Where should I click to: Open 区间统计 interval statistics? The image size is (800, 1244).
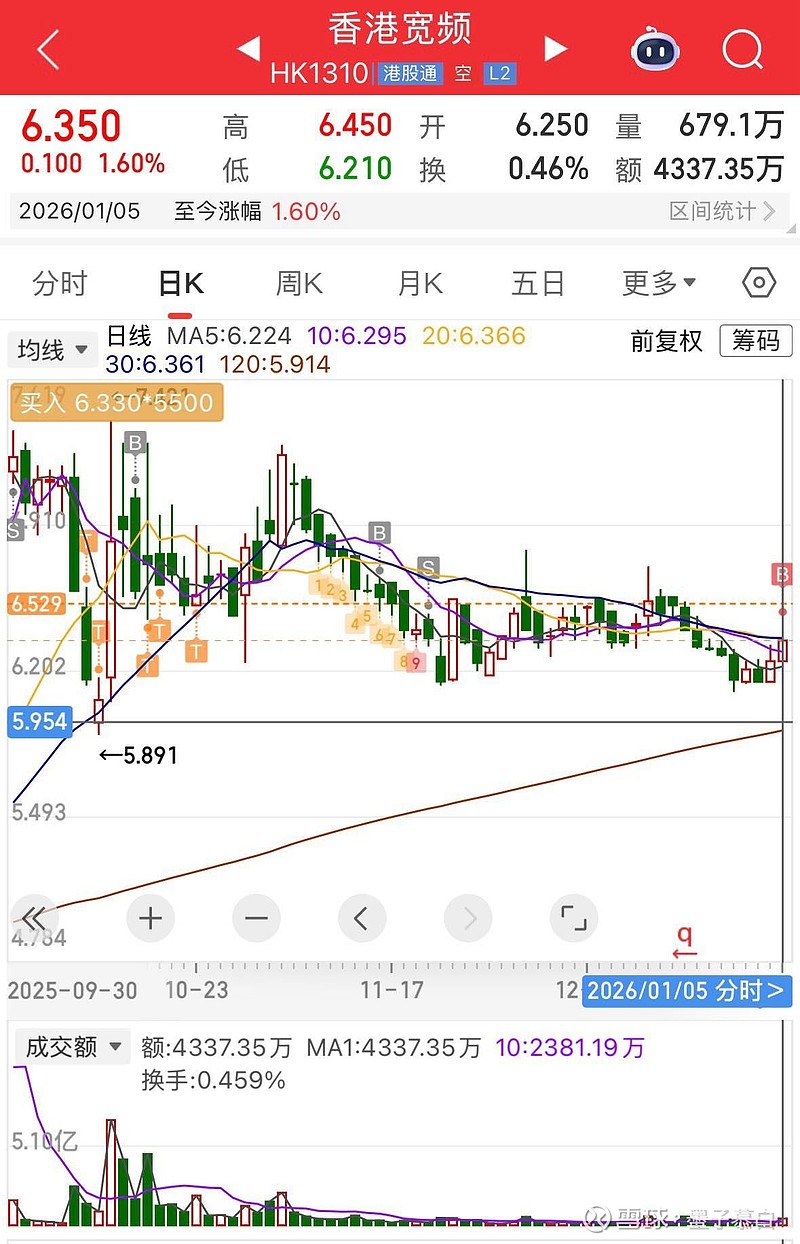pos(722,211)
